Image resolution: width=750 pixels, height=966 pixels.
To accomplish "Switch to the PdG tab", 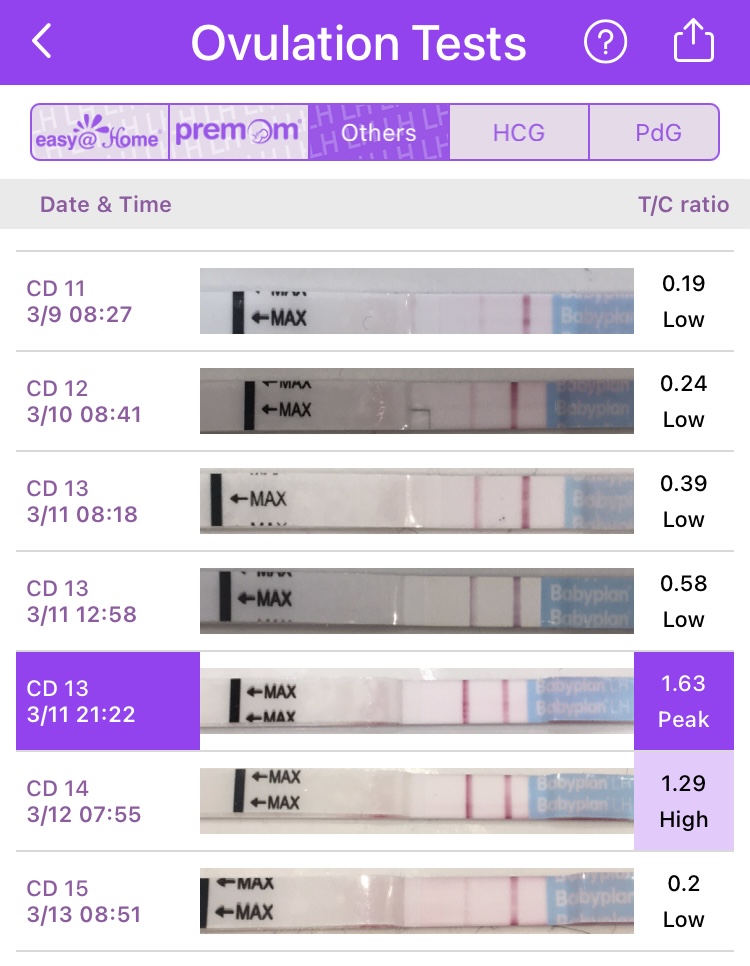I will pos(654,132).
